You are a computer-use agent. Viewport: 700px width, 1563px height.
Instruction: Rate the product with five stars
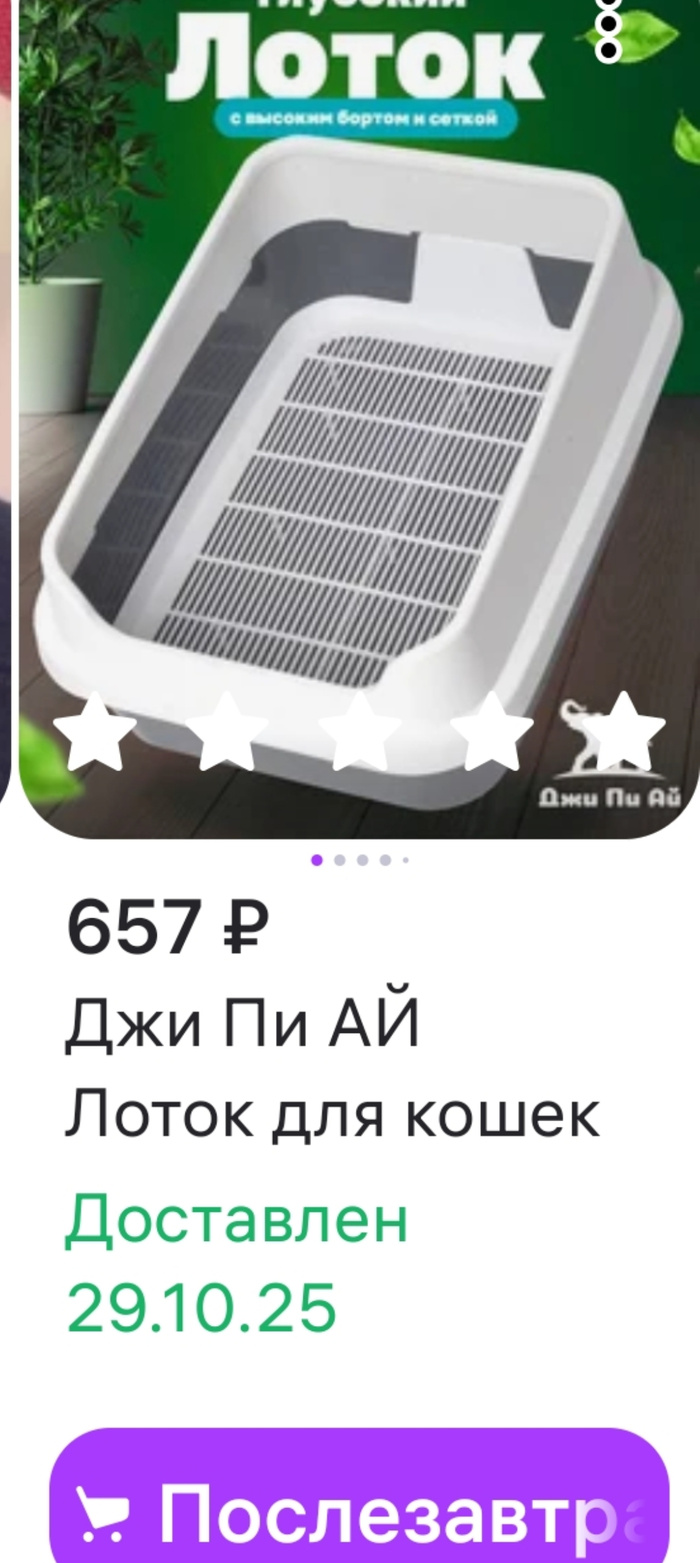[623, 732]
